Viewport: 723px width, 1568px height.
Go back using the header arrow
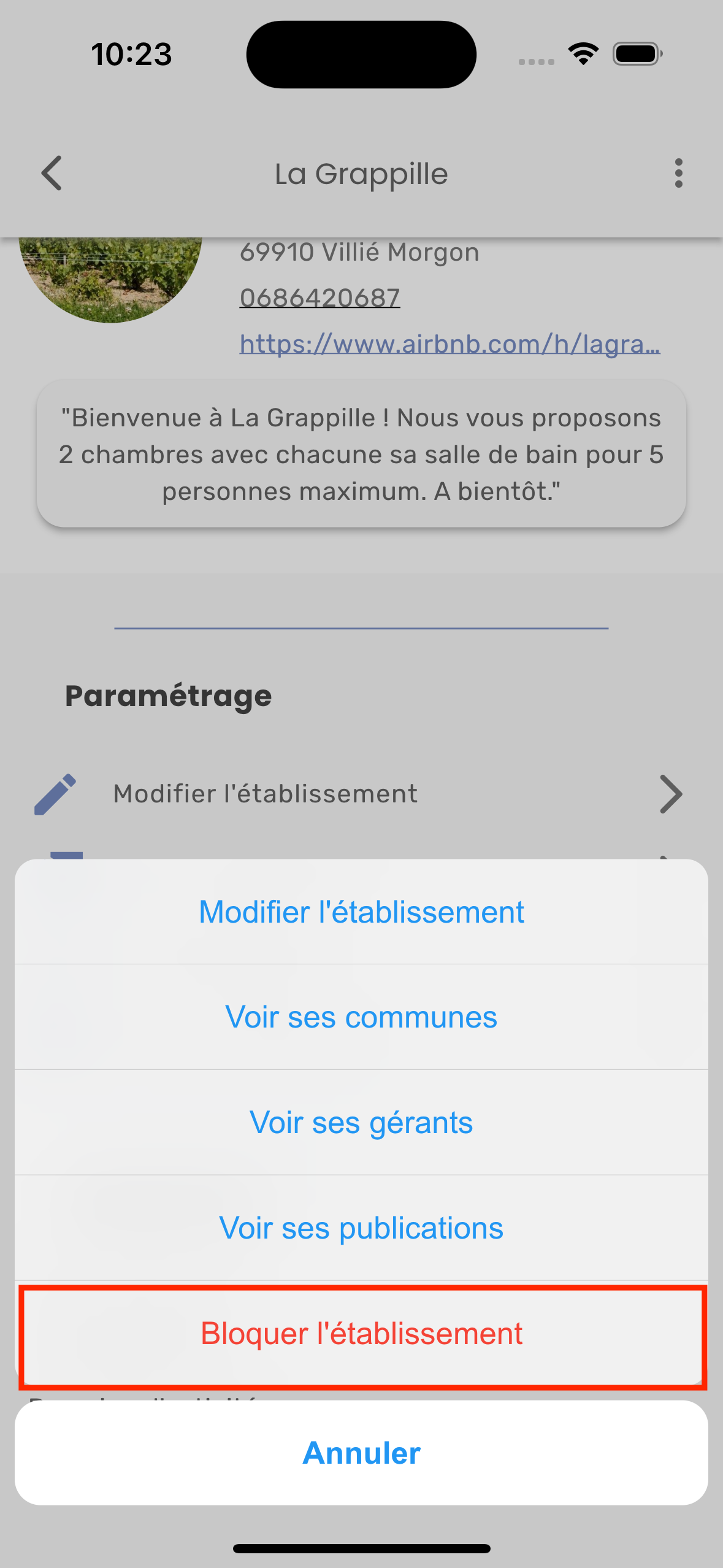pos(52,174)
